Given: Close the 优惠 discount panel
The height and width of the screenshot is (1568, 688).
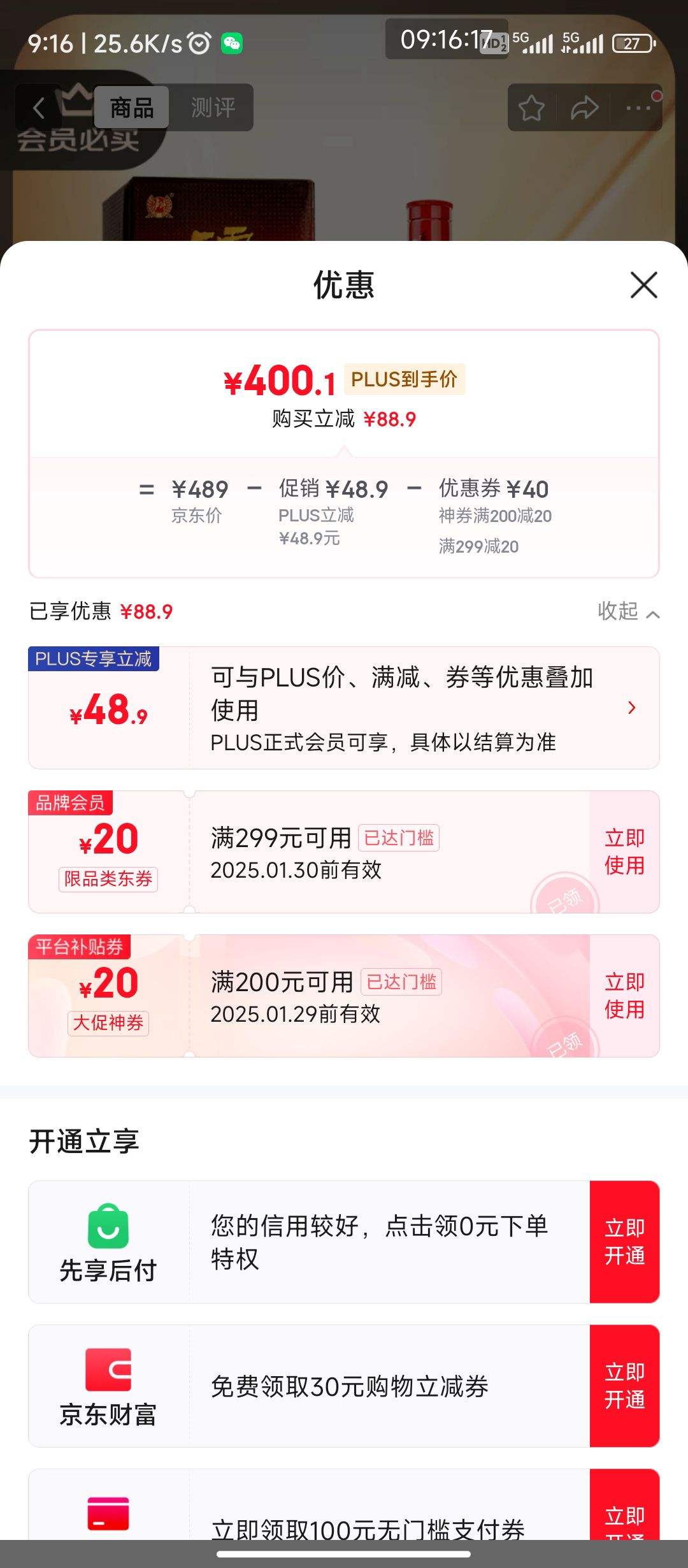Looking at the screenshot, I should pyautogui.click(x=643, y=285).
